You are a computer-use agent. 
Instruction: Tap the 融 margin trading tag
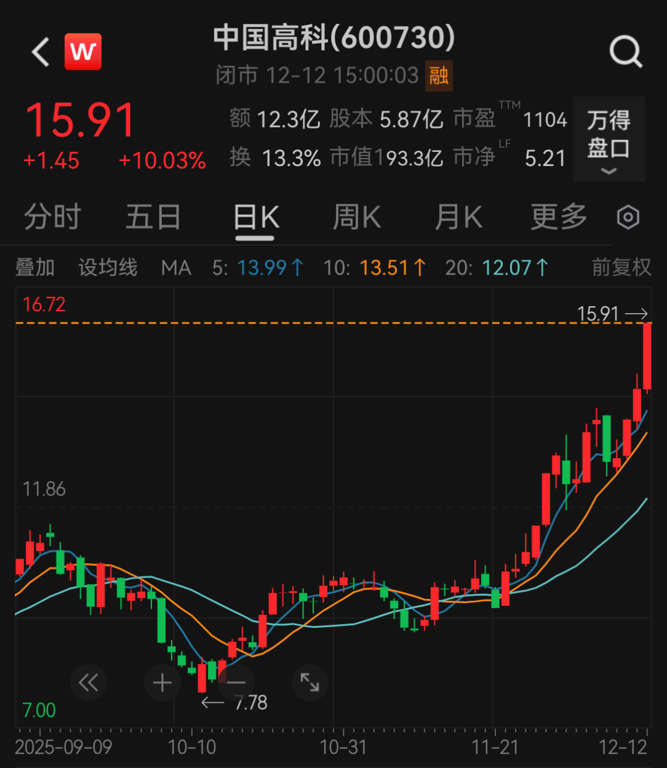438,75
